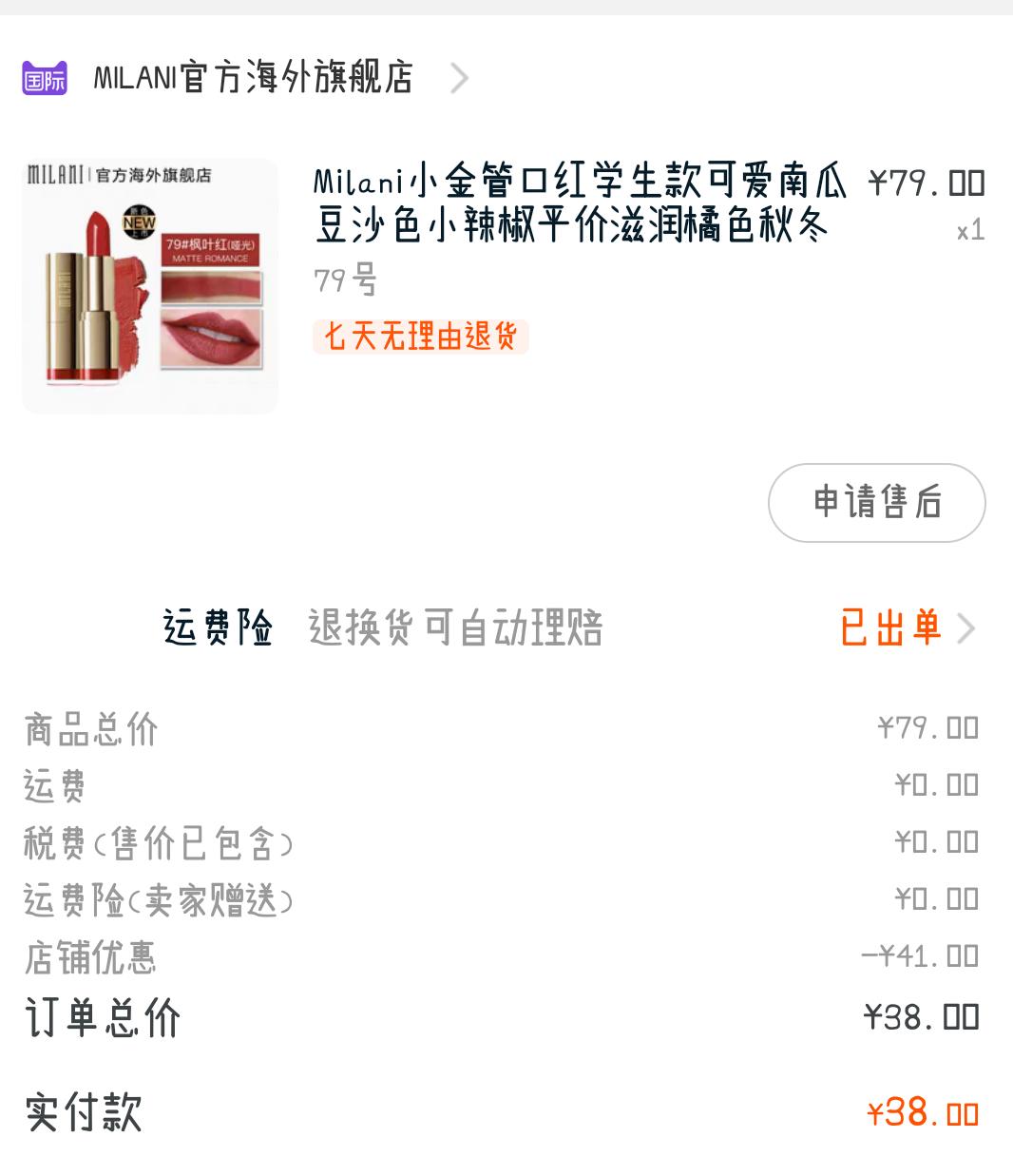This screenshot has width=1013, height=1176.
Task: Click 退换货可自动理赔 claim description
Action: [x=456, y=627]
